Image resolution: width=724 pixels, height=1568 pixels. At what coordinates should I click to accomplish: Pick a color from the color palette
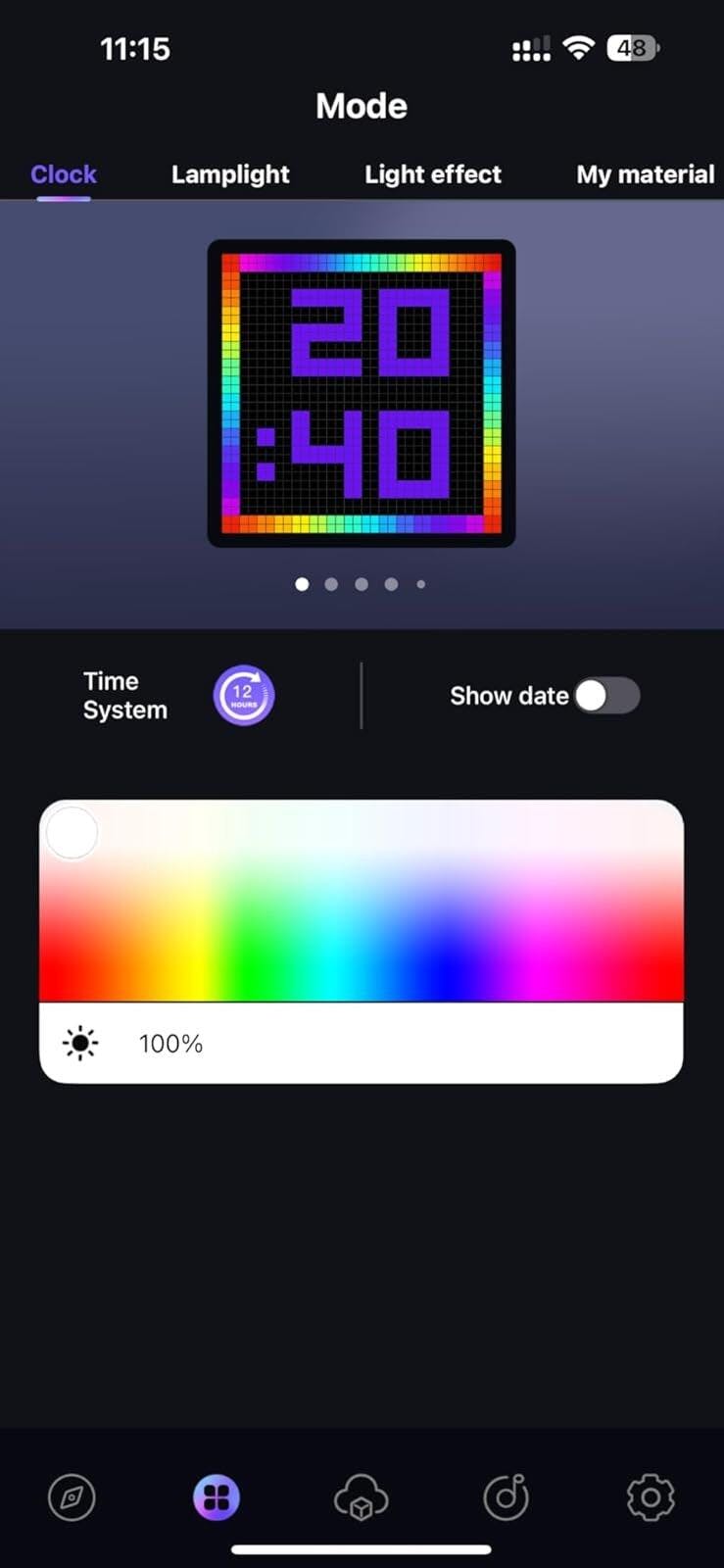click(362, 902)
